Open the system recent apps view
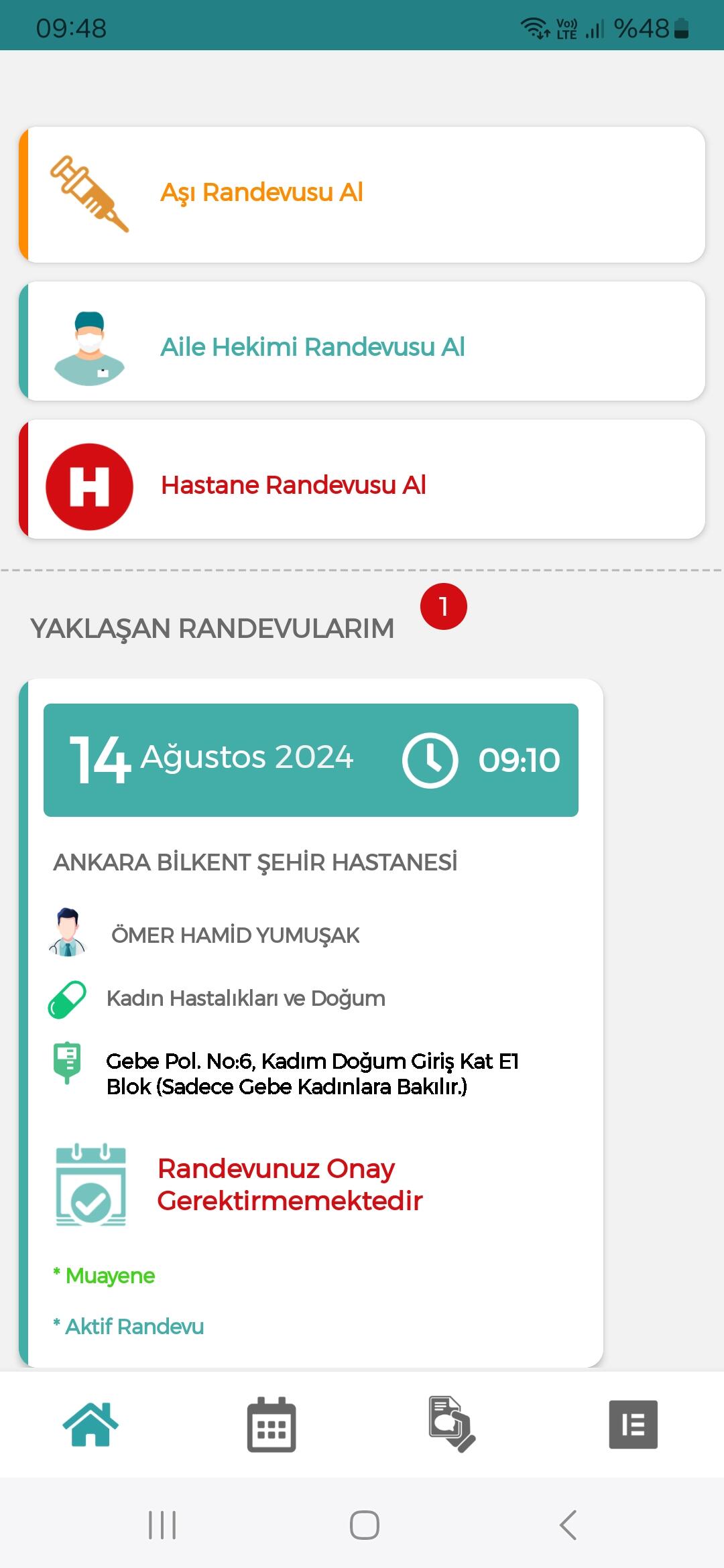The height and width of the screenshot is (1568, 724). tap(162, 1525)
